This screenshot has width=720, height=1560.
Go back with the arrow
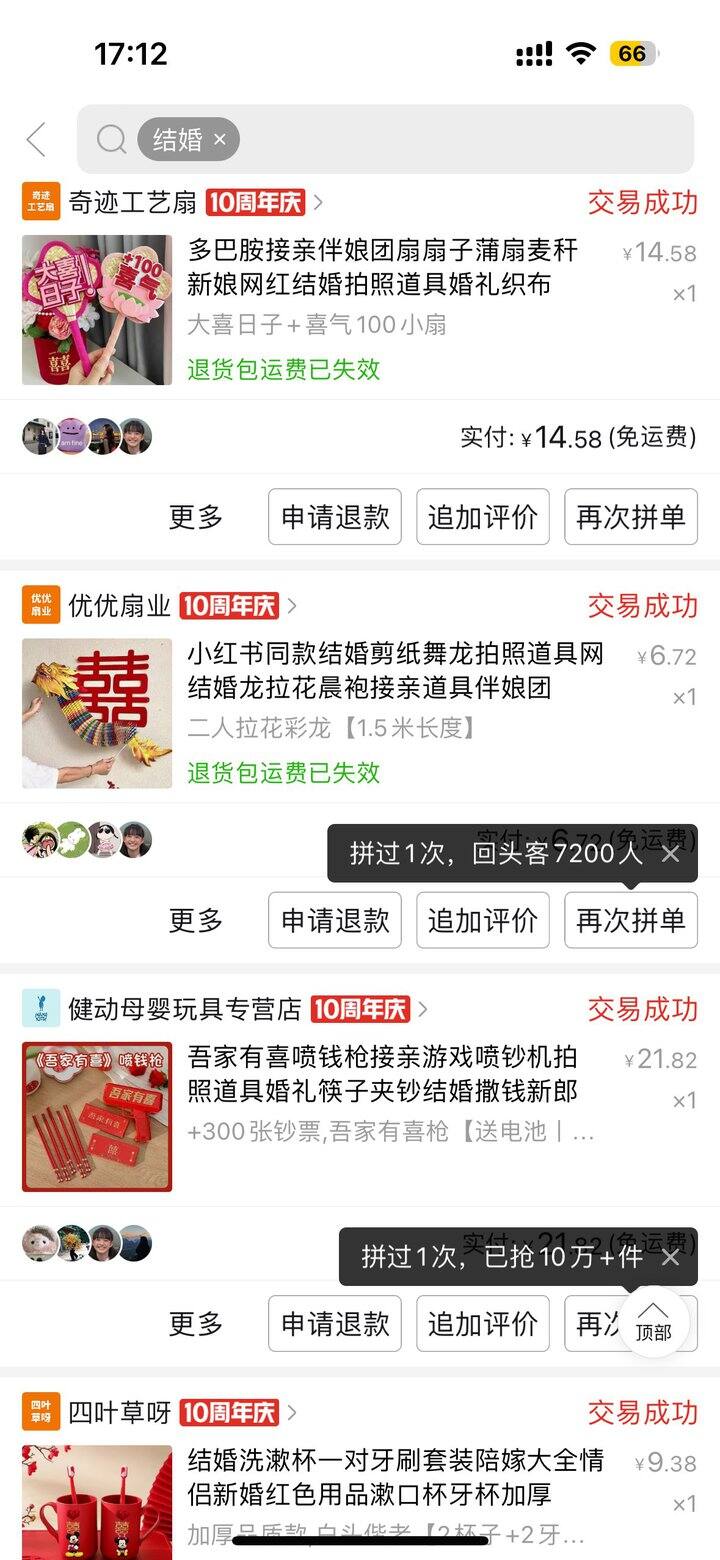(x=37, y=140)
